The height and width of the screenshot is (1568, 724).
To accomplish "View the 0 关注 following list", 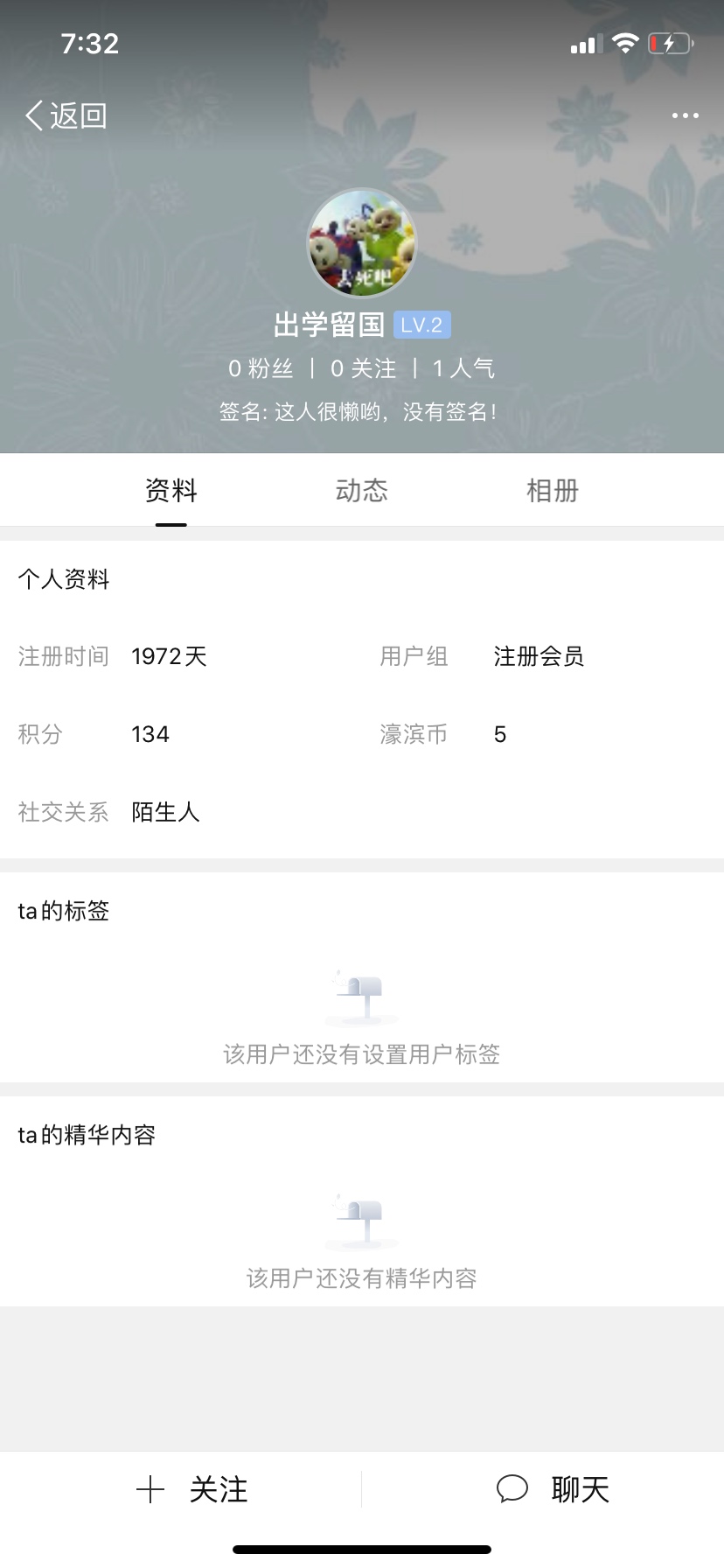I will (363, 368).
